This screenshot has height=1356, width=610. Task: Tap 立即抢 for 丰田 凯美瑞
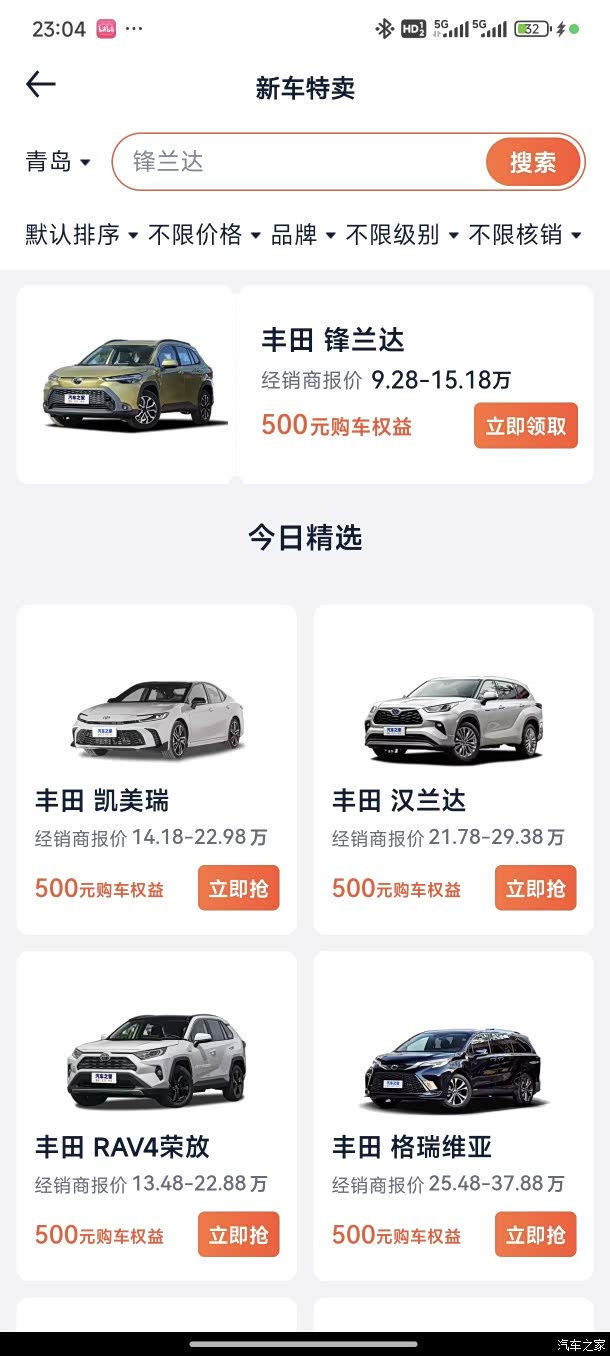point(239,888)
